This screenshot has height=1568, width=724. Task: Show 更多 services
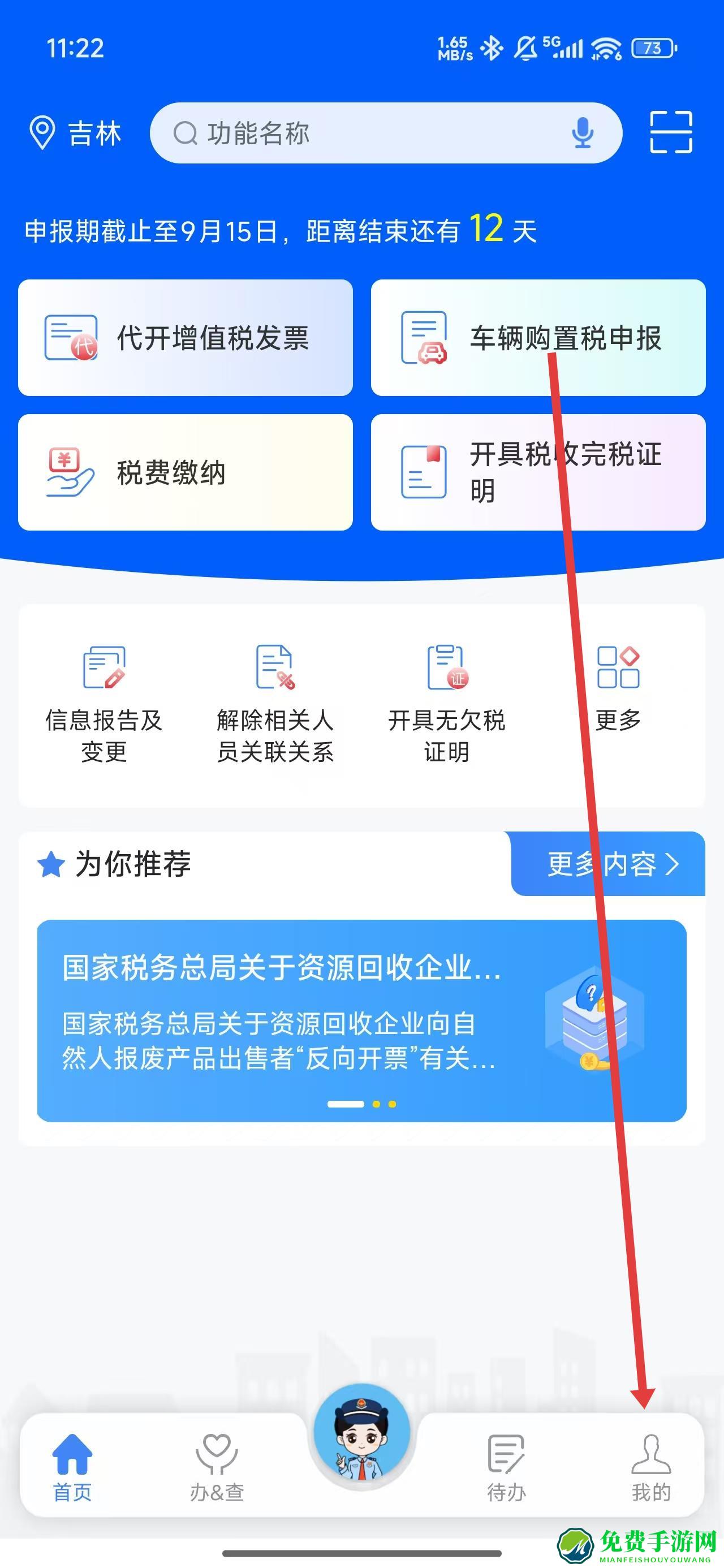point(618,688)
